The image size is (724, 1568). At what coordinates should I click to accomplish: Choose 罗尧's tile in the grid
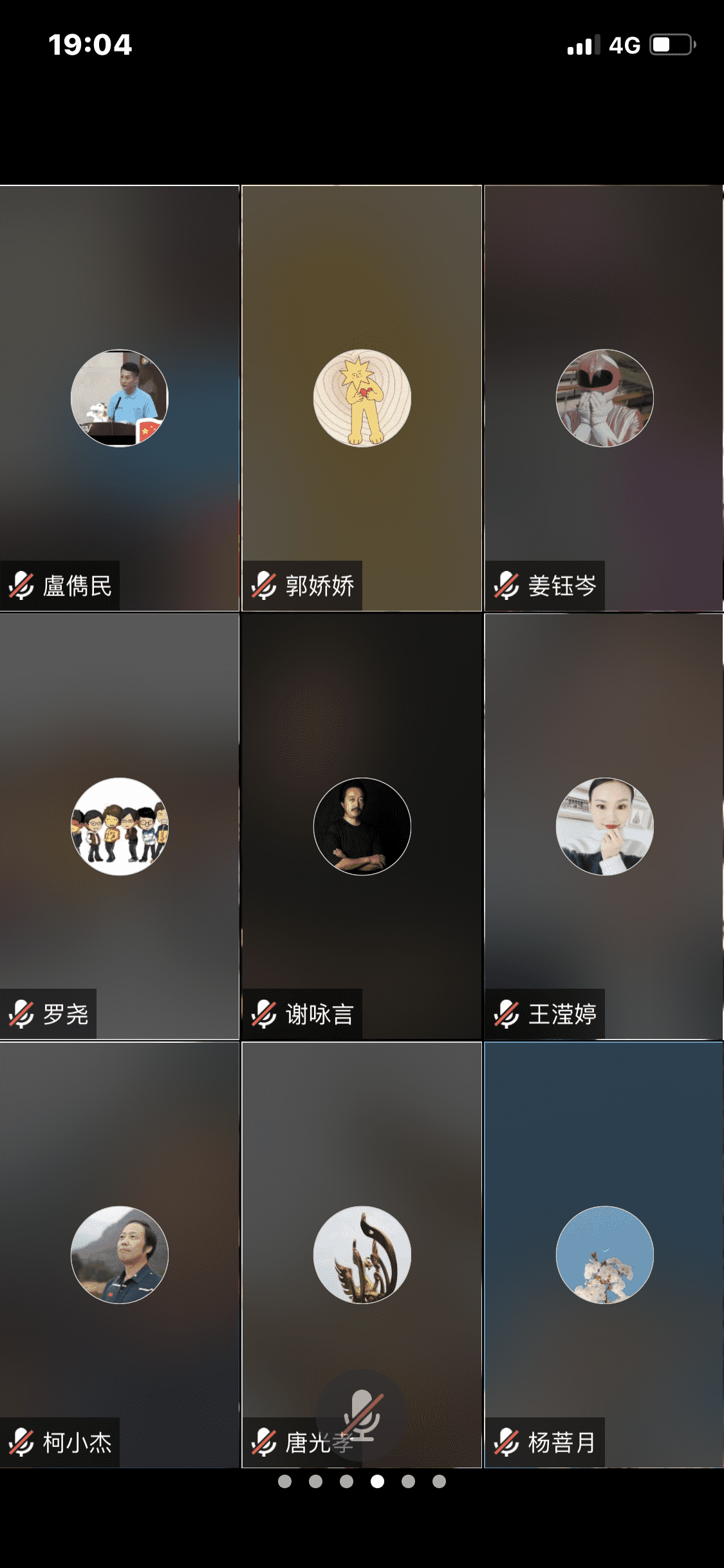tap(120, 826)
